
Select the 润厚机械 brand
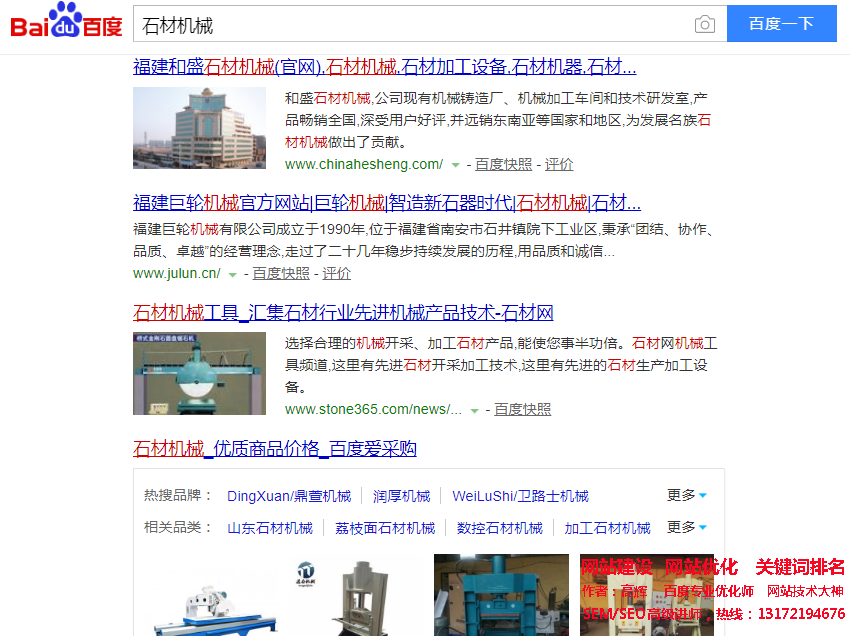tap(402, 496)
